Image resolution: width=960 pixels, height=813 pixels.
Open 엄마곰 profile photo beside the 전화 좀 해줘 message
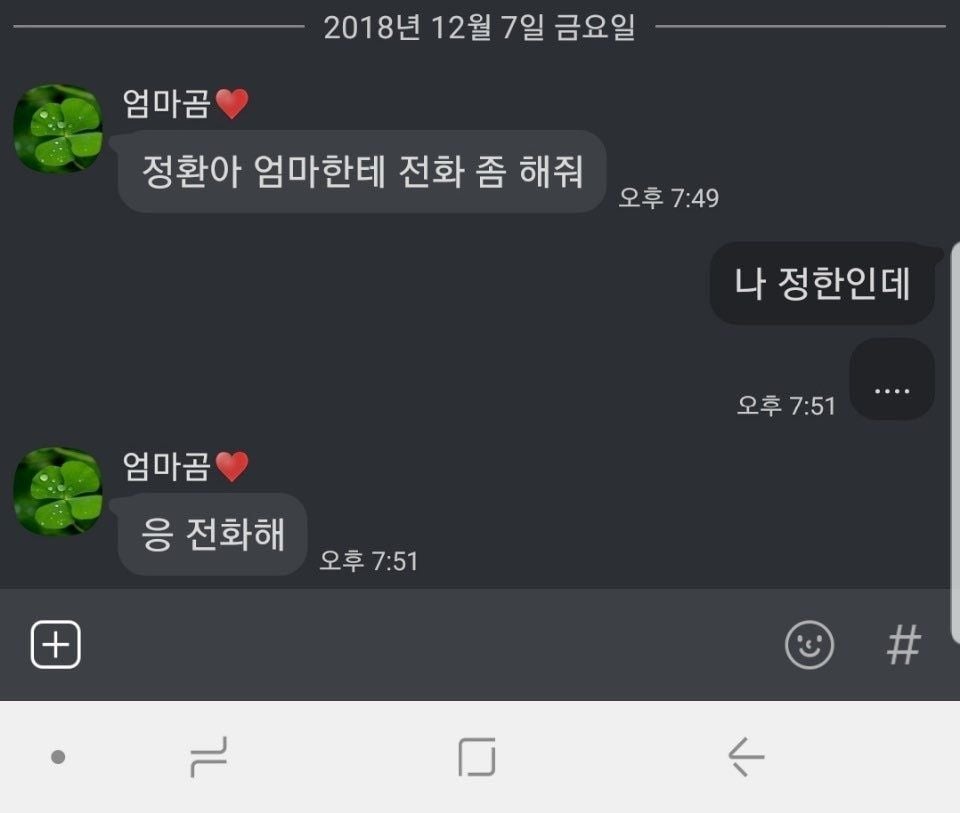pyautogui.click(x=58, y=129)
